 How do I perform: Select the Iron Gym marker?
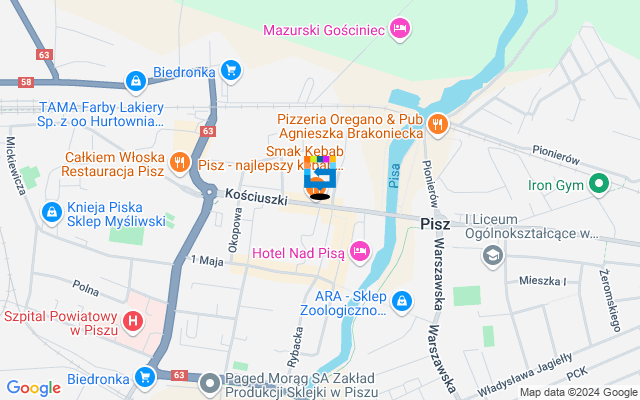599,183
